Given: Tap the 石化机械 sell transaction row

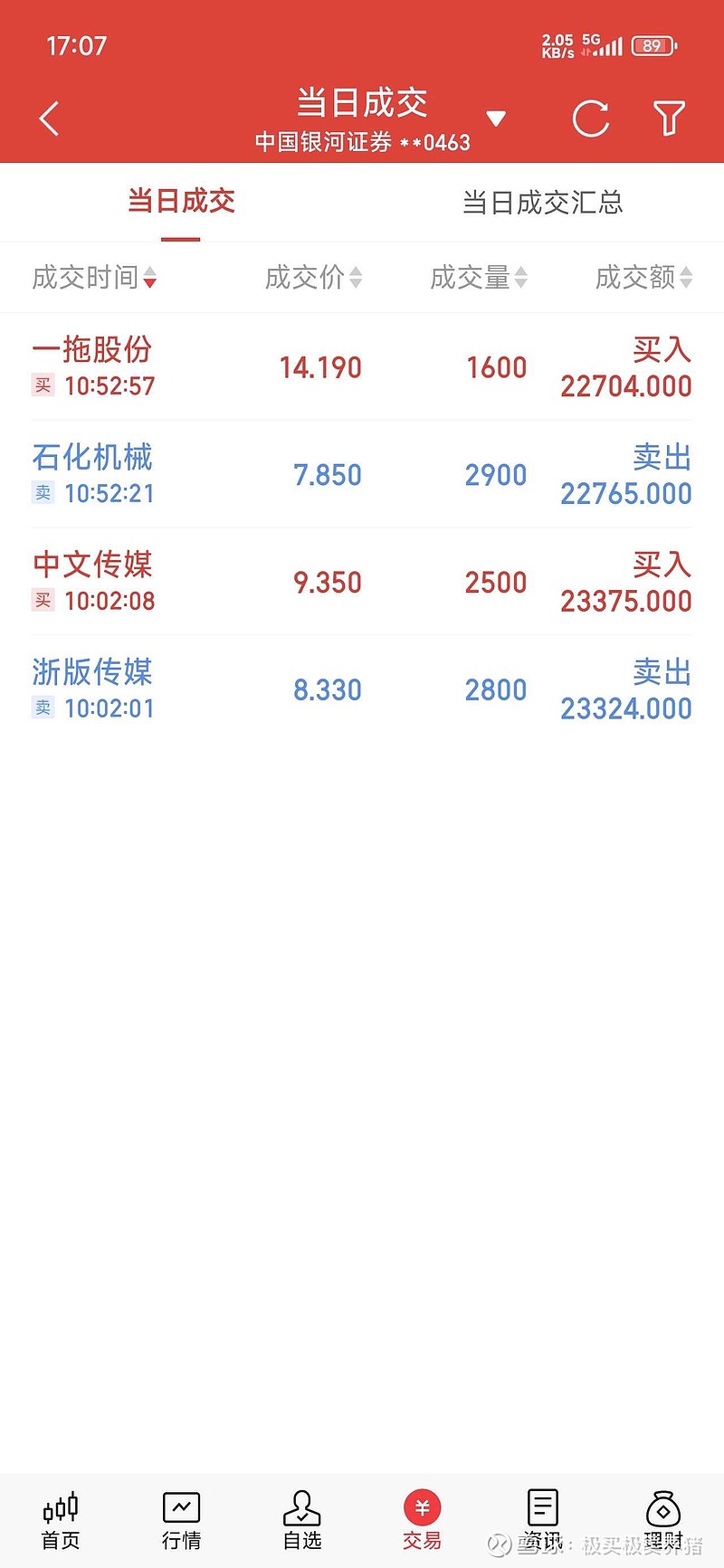Looking at the screenshot, I should pyautogui.click(x=362, y=474).
